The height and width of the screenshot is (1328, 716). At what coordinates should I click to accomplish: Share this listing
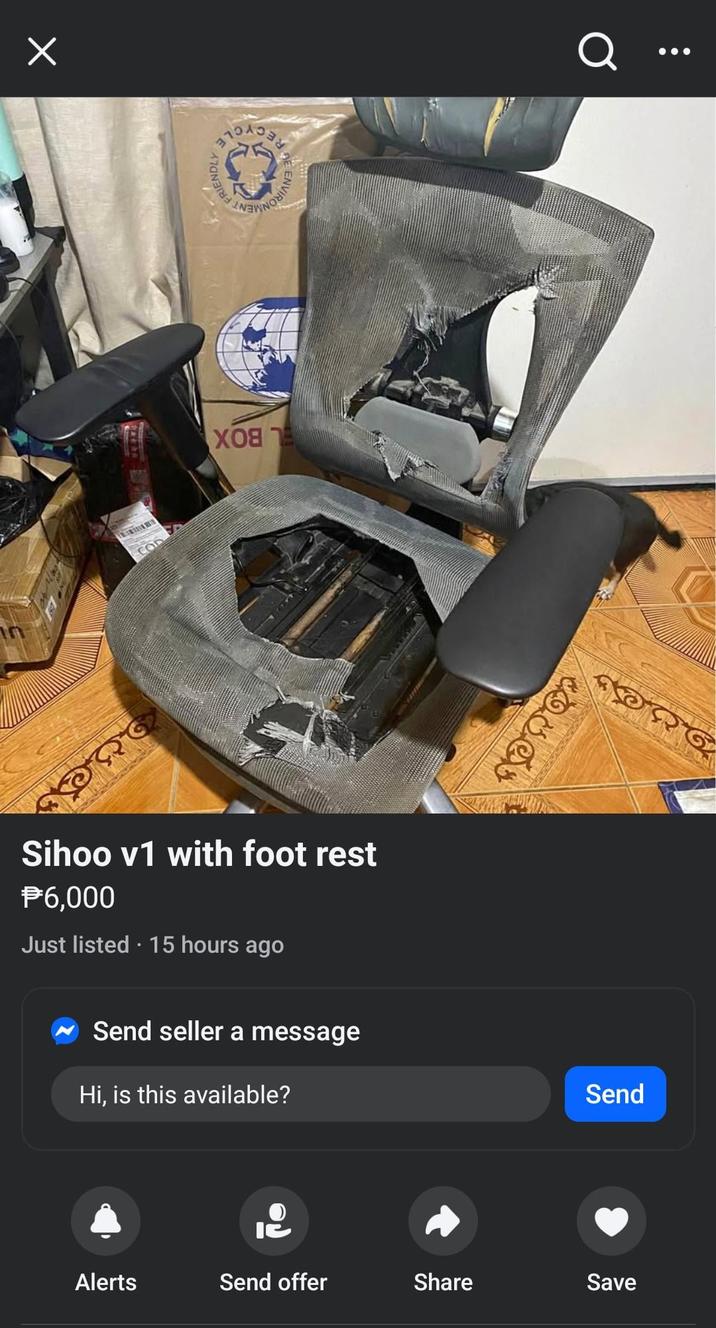[443, 1222]
